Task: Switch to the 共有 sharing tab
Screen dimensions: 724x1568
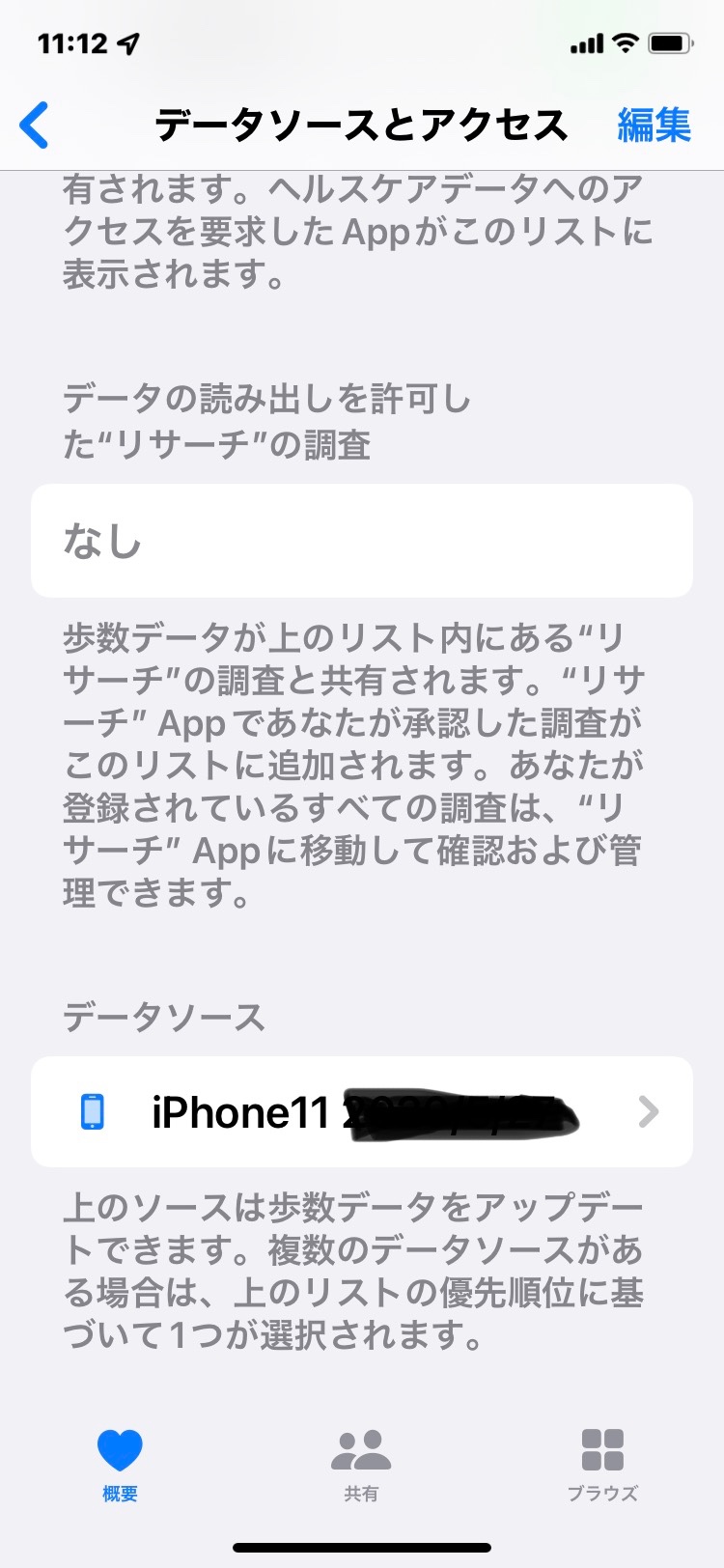Action: (361, 1464)
